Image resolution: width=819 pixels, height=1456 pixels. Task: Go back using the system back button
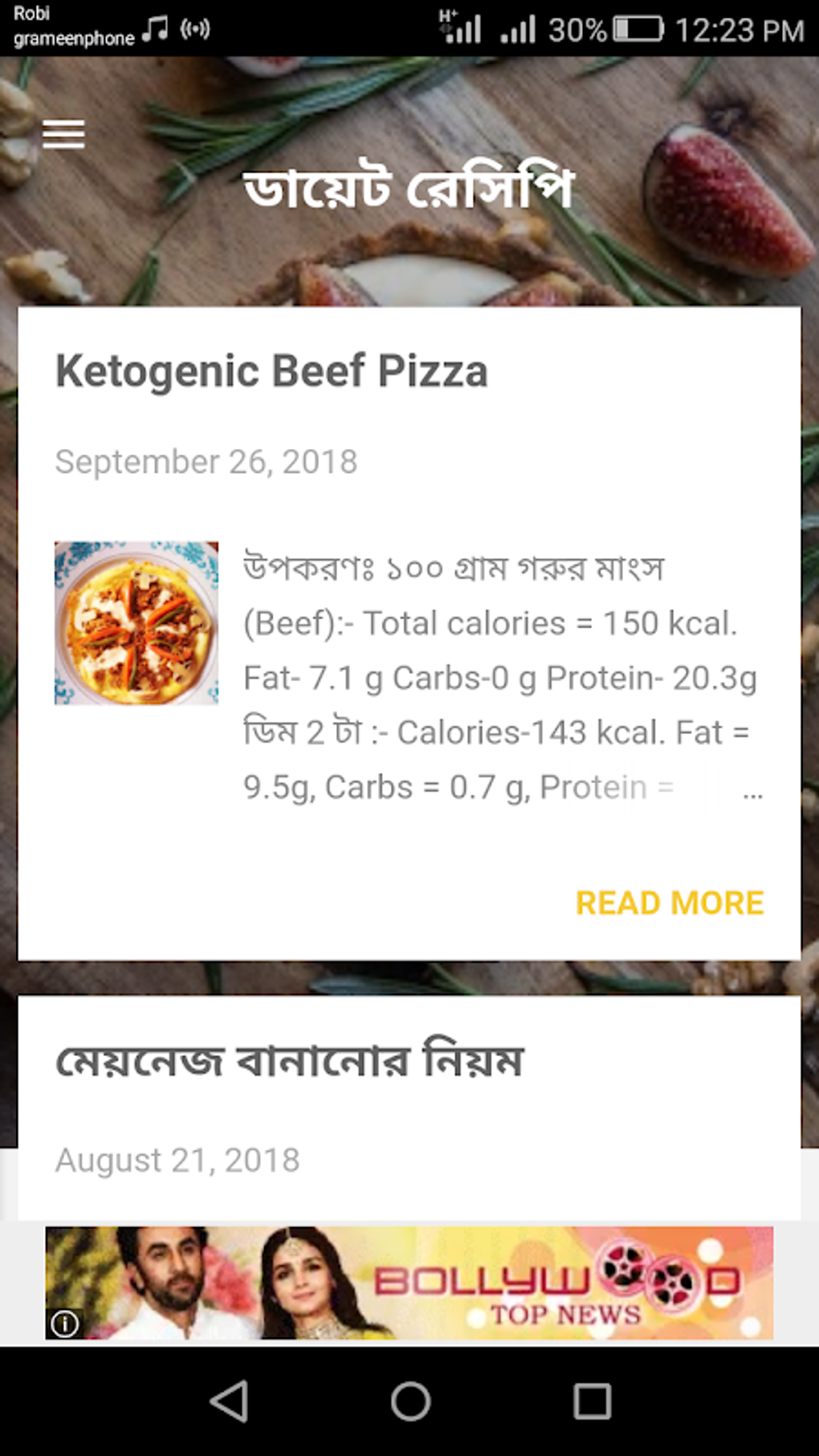pos(229,1401)
